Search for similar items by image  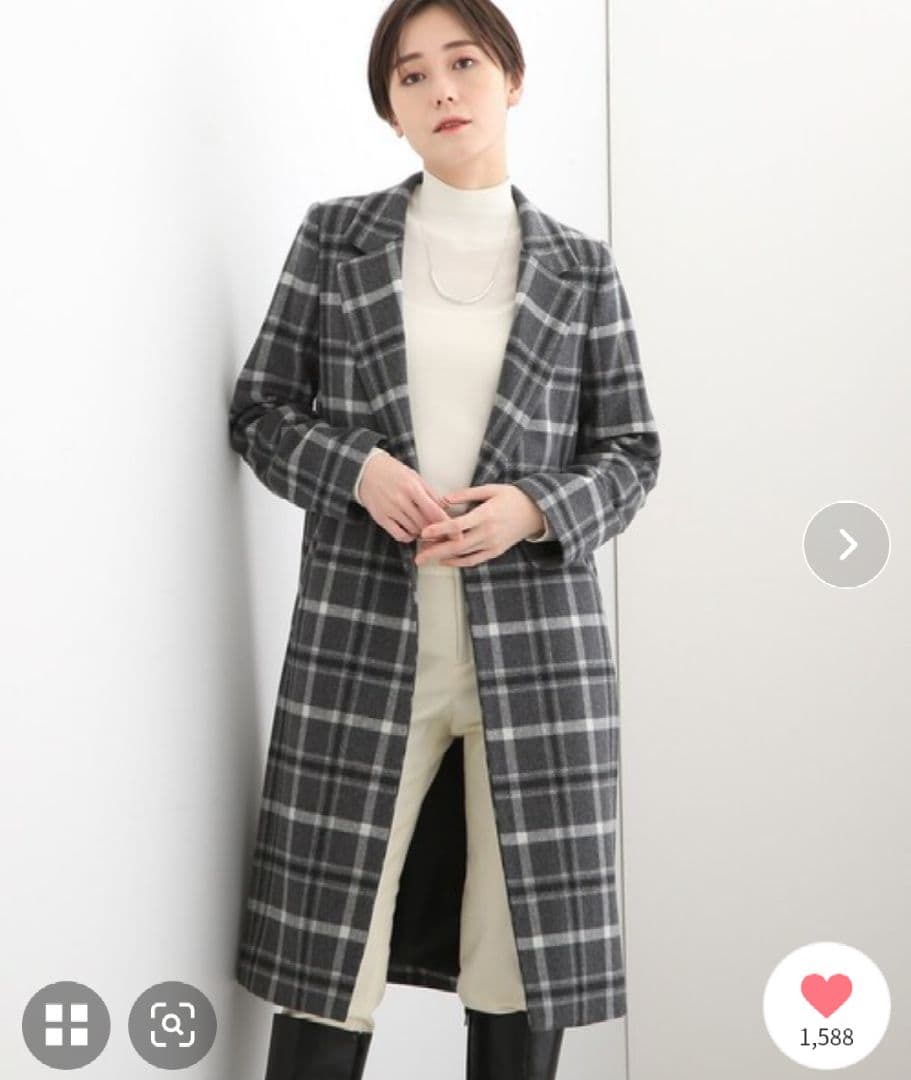point(172,1025)
